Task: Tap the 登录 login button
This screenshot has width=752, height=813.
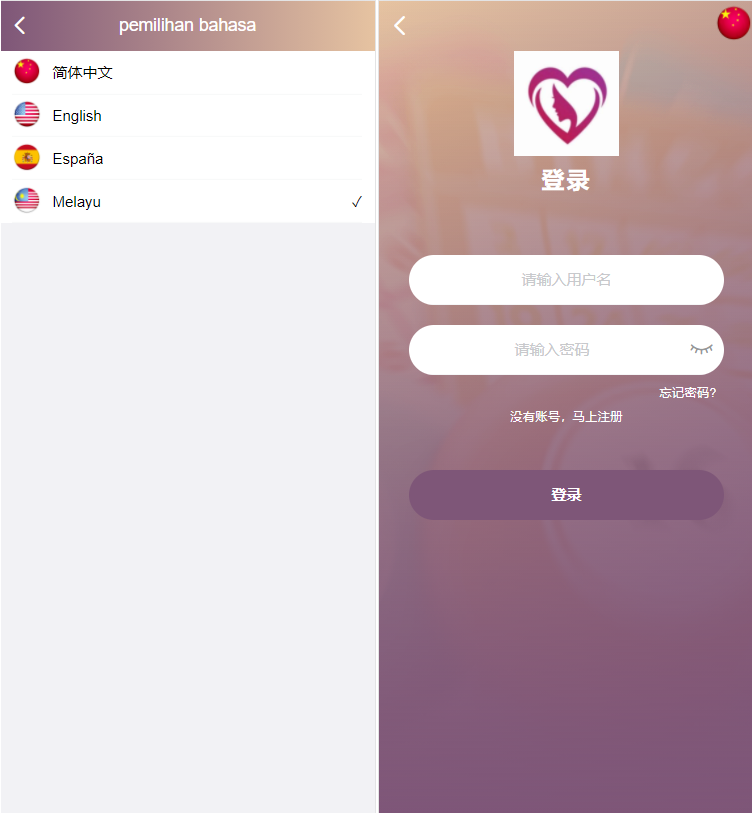Action: (x=566, y=495)
